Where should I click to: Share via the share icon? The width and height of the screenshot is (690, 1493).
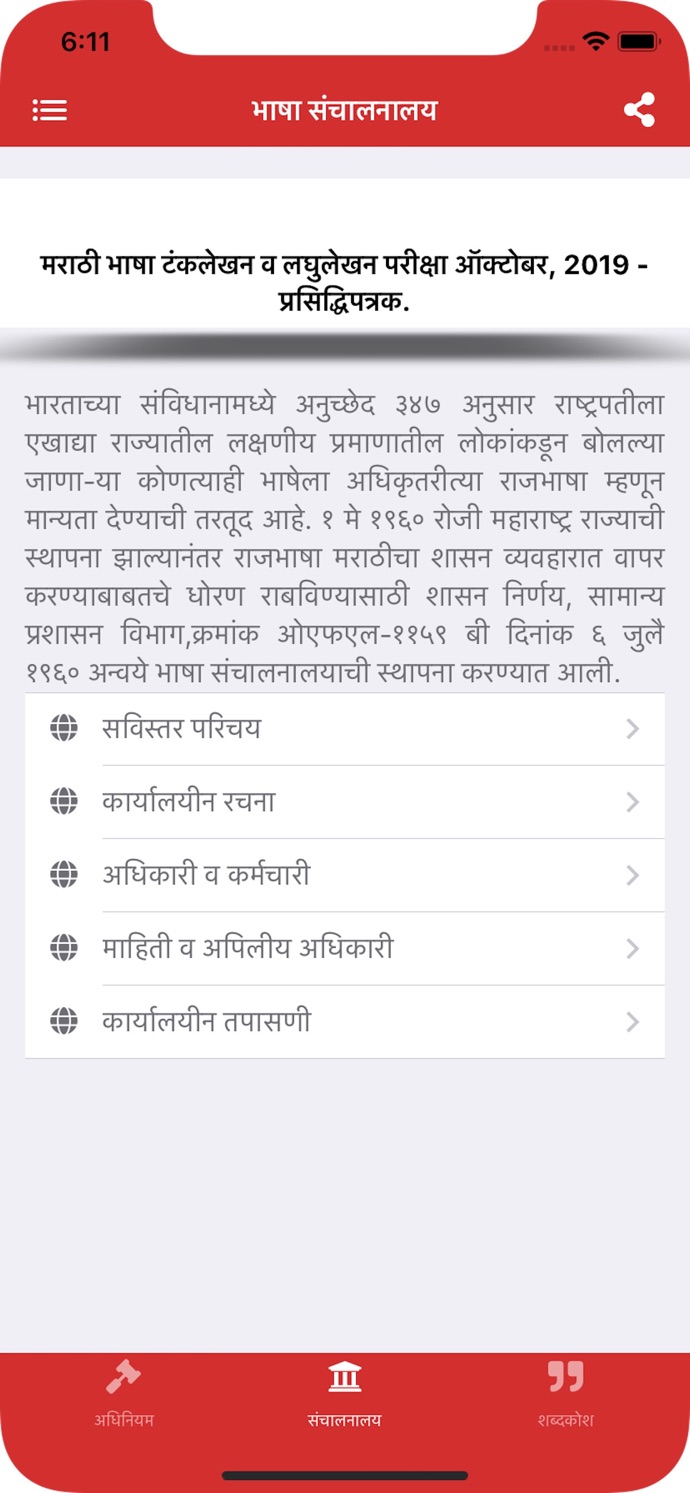pos(639,110)
